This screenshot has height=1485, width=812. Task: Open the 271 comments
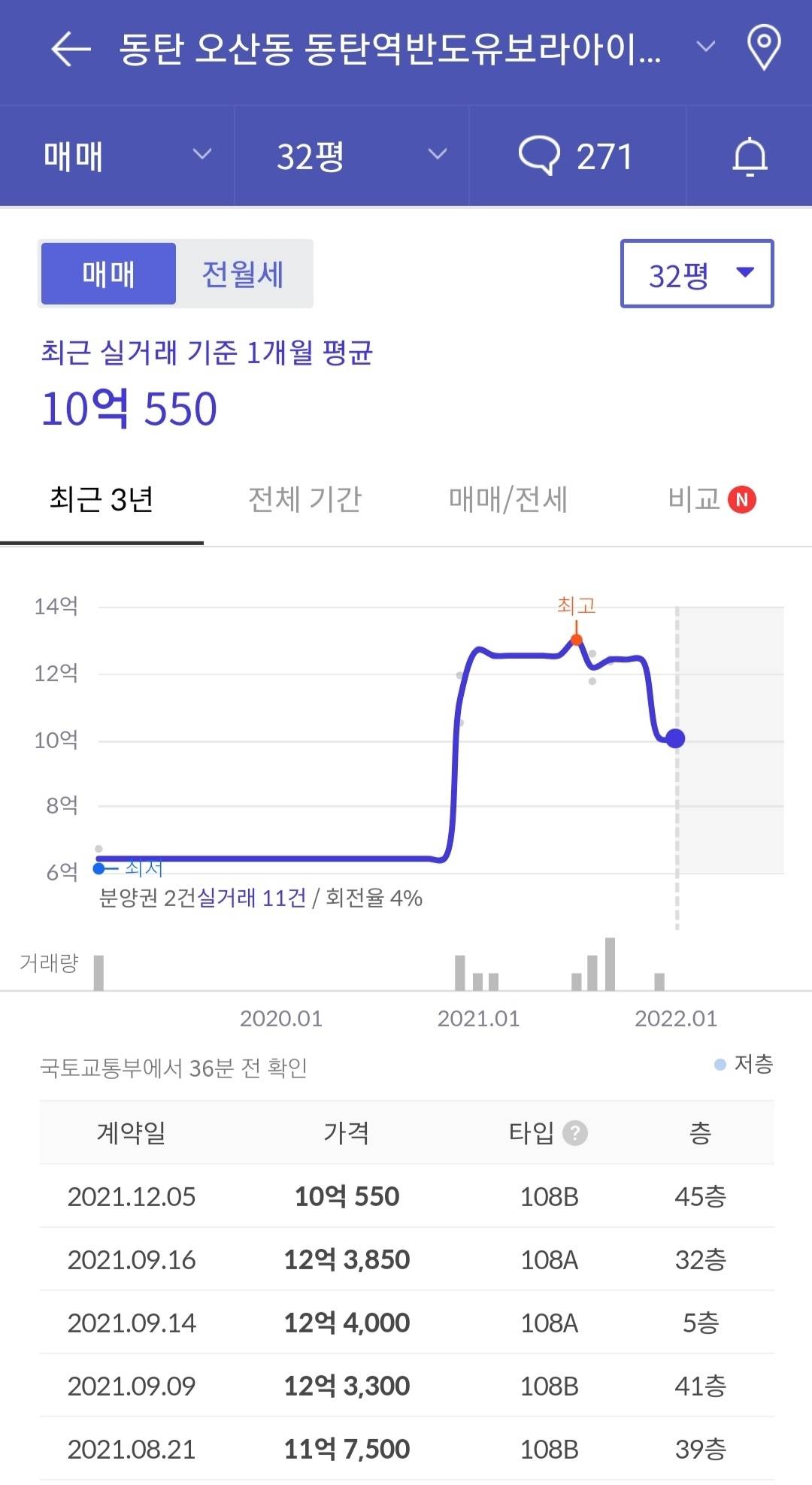click(x=576, y=156)
